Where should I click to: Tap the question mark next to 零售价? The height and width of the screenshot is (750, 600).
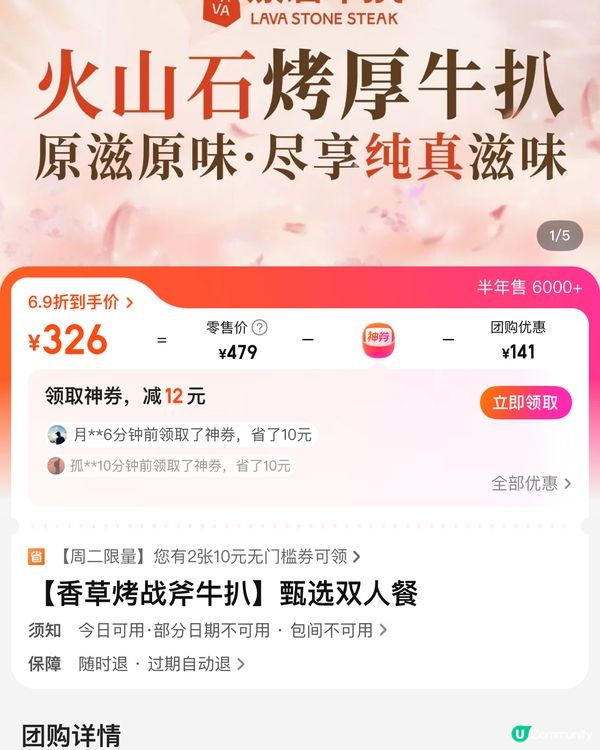coord(260,328)
